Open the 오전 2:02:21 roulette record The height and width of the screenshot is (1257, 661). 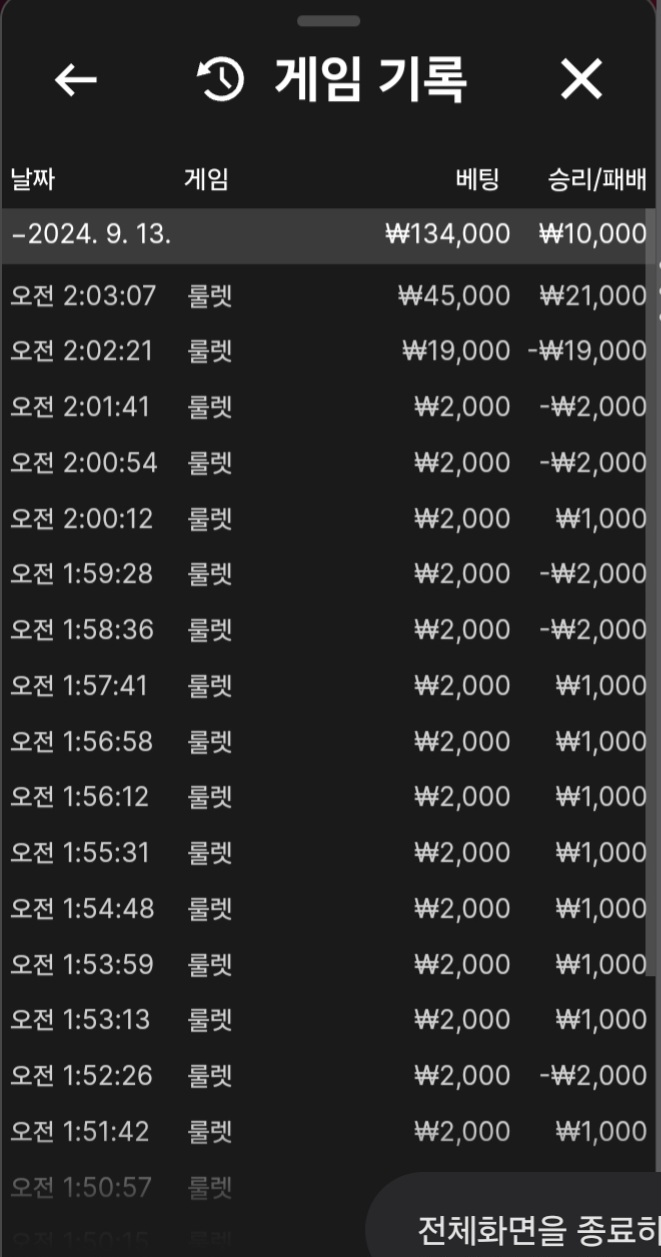coord(328,351)
